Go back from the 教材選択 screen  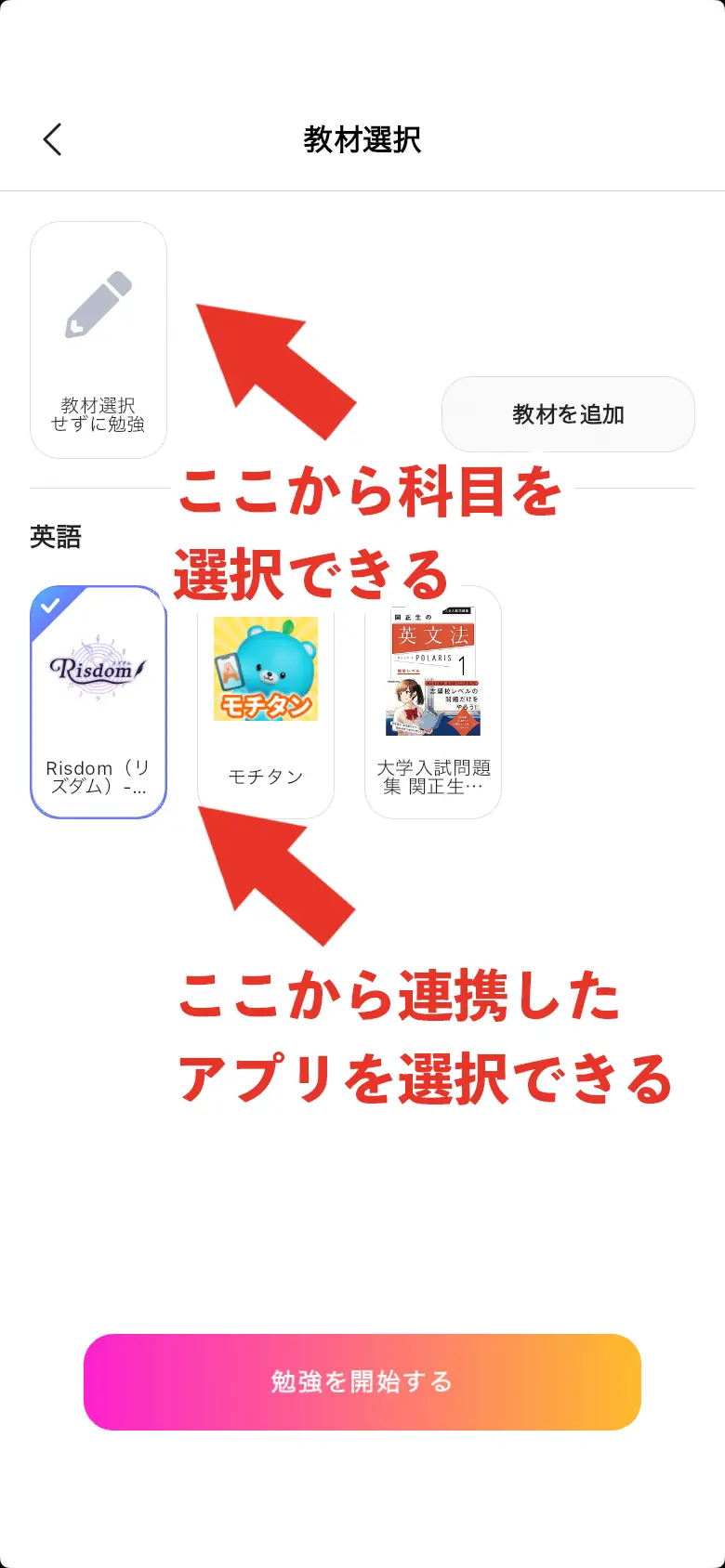[x=53, y=140]
